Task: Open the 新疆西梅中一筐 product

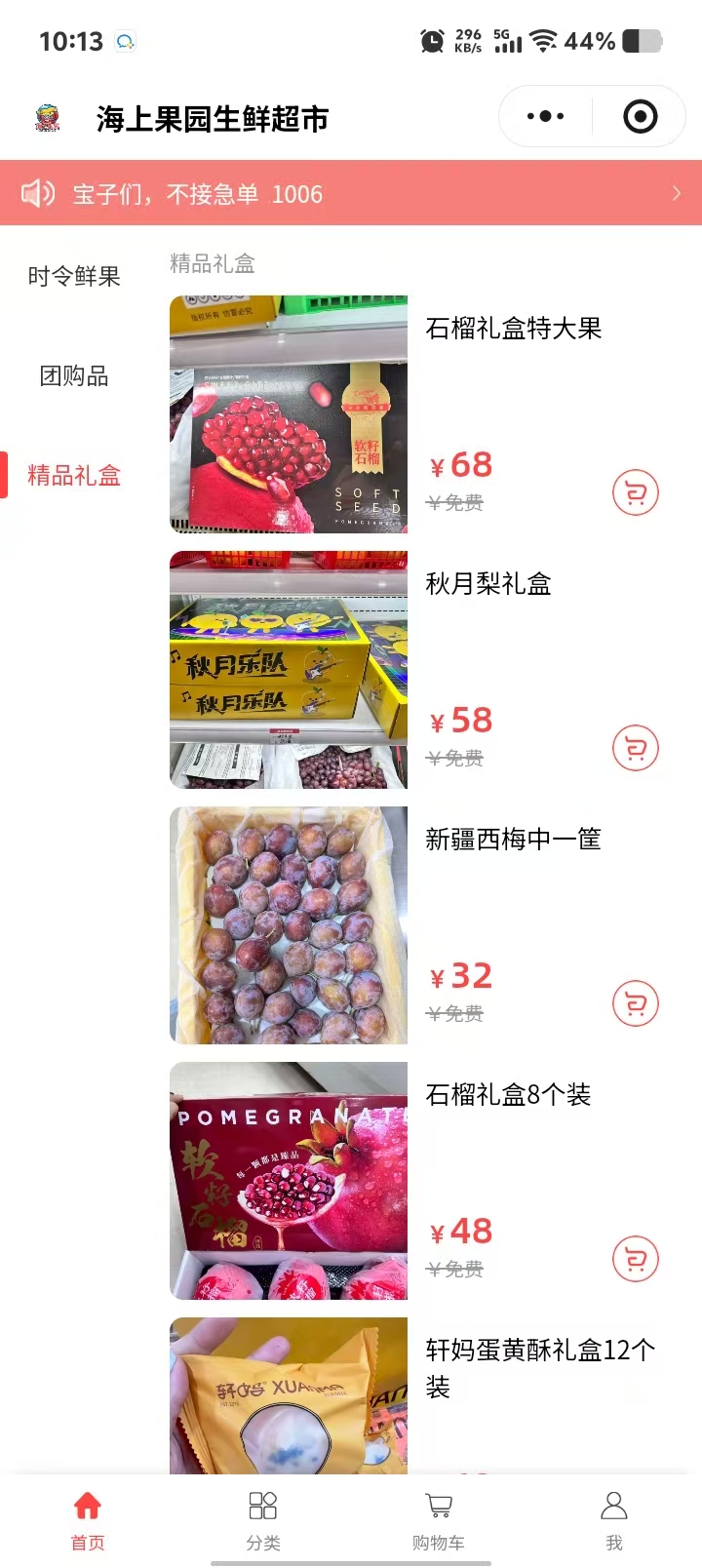Action: [289, 925]
